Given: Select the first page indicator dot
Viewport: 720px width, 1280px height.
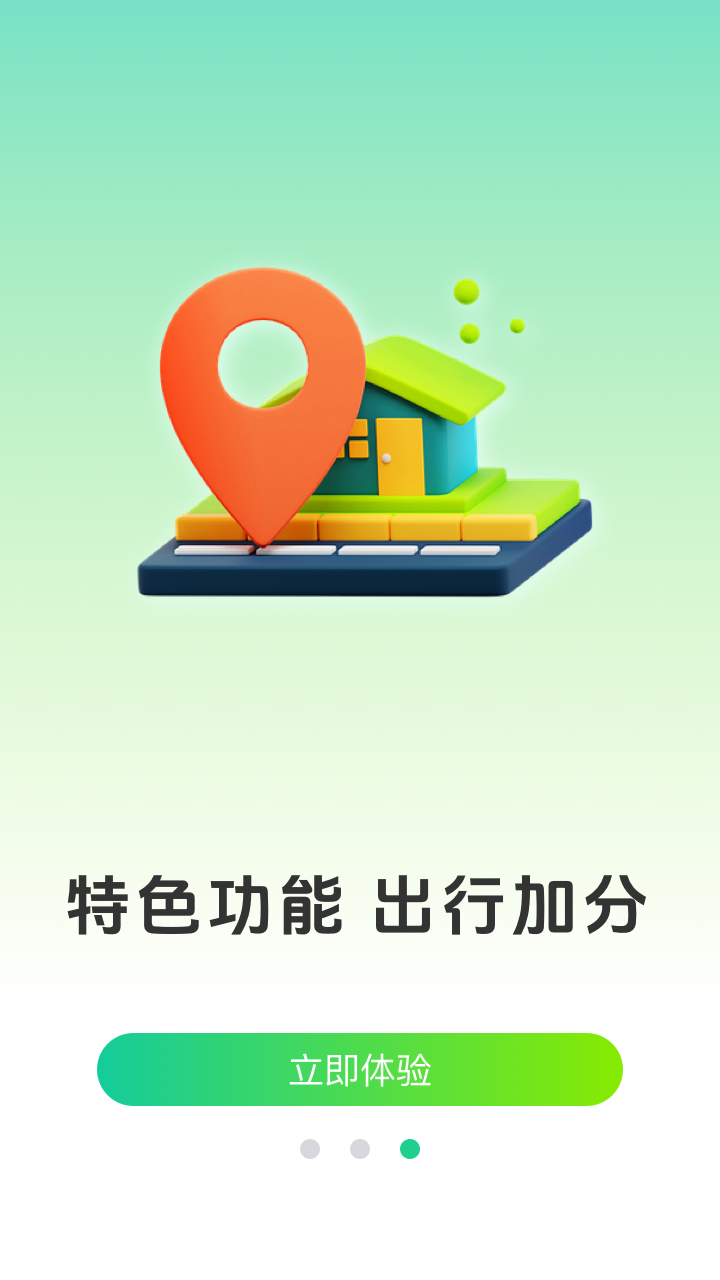Looking at the screenshot, I should click(312, 1150).
